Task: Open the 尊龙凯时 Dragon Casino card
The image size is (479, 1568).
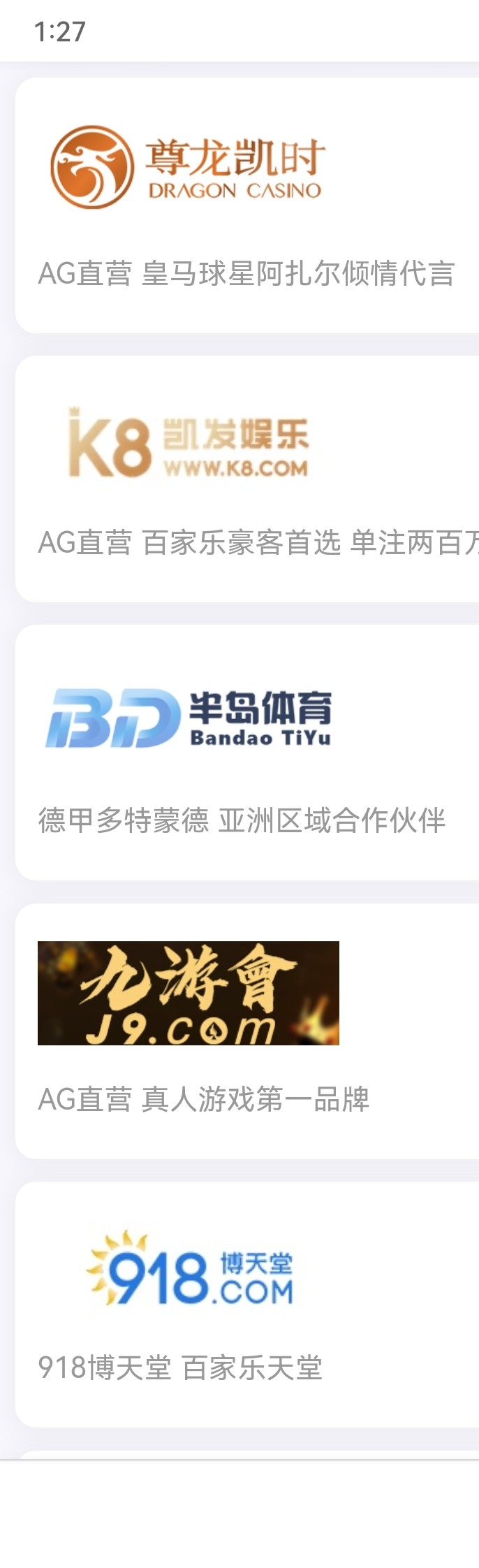Action: click(247, 205)
